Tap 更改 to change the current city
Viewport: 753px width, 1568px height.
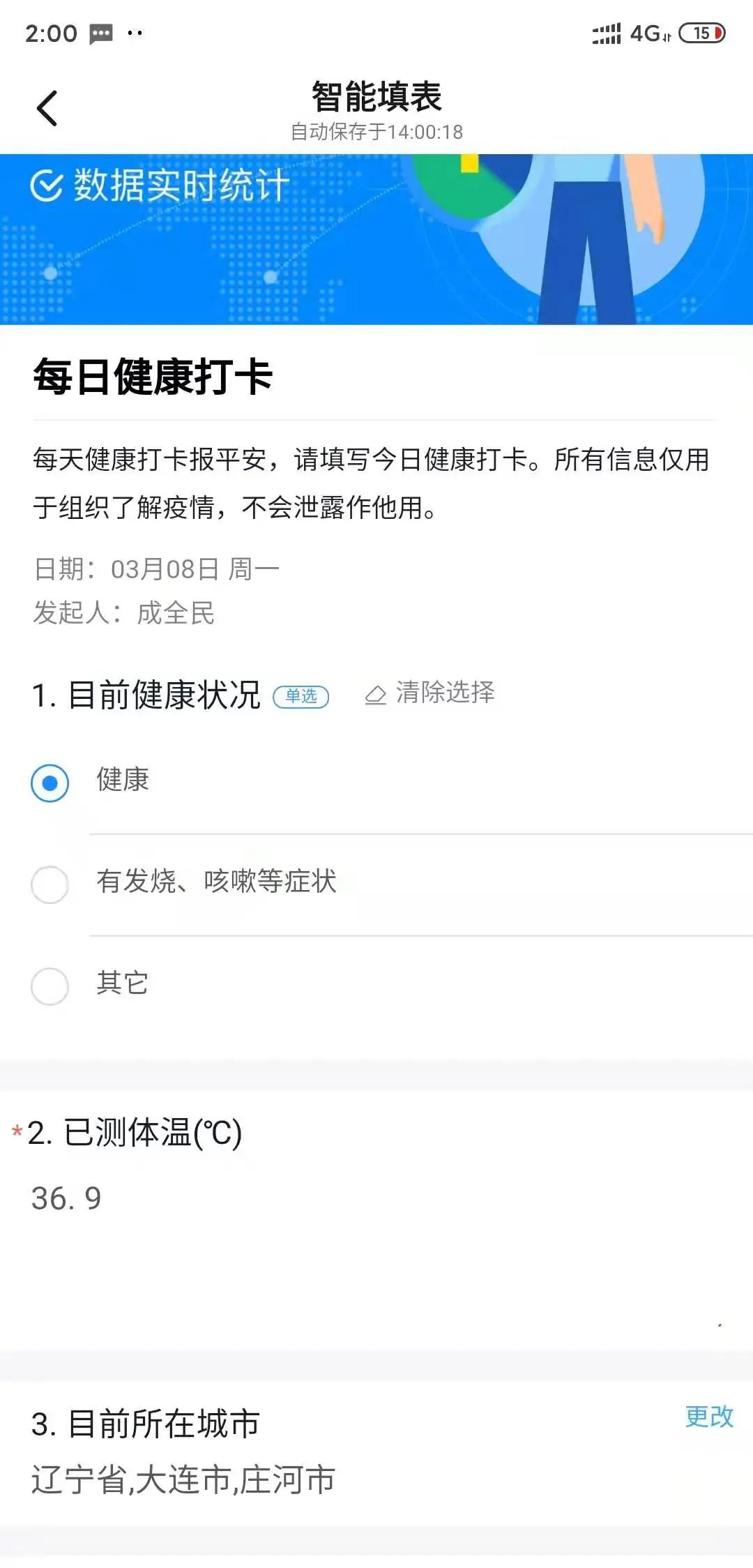point(708,1417)
